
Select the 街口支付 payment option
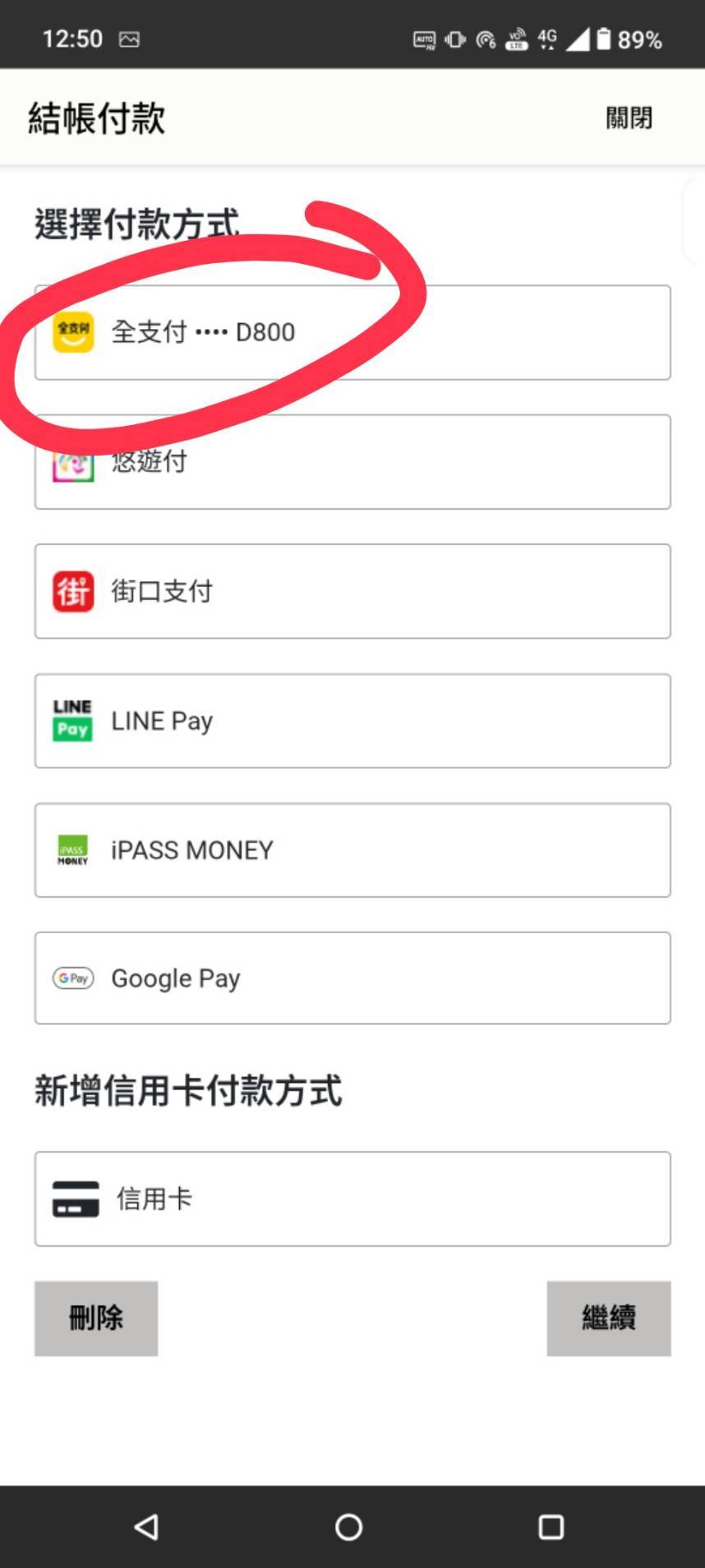tap(352, 591)
